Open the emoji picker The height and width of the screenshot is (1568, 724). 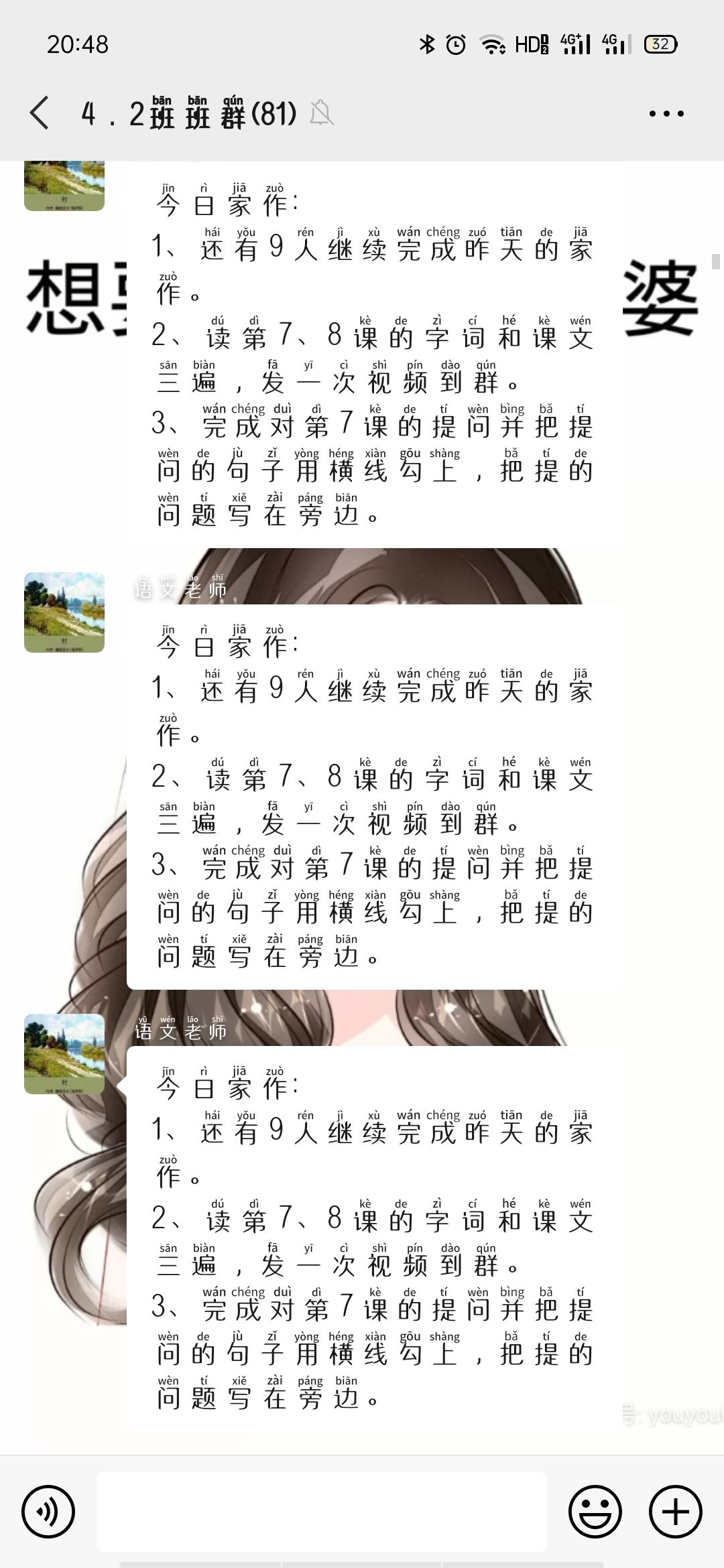(595, 1512)
